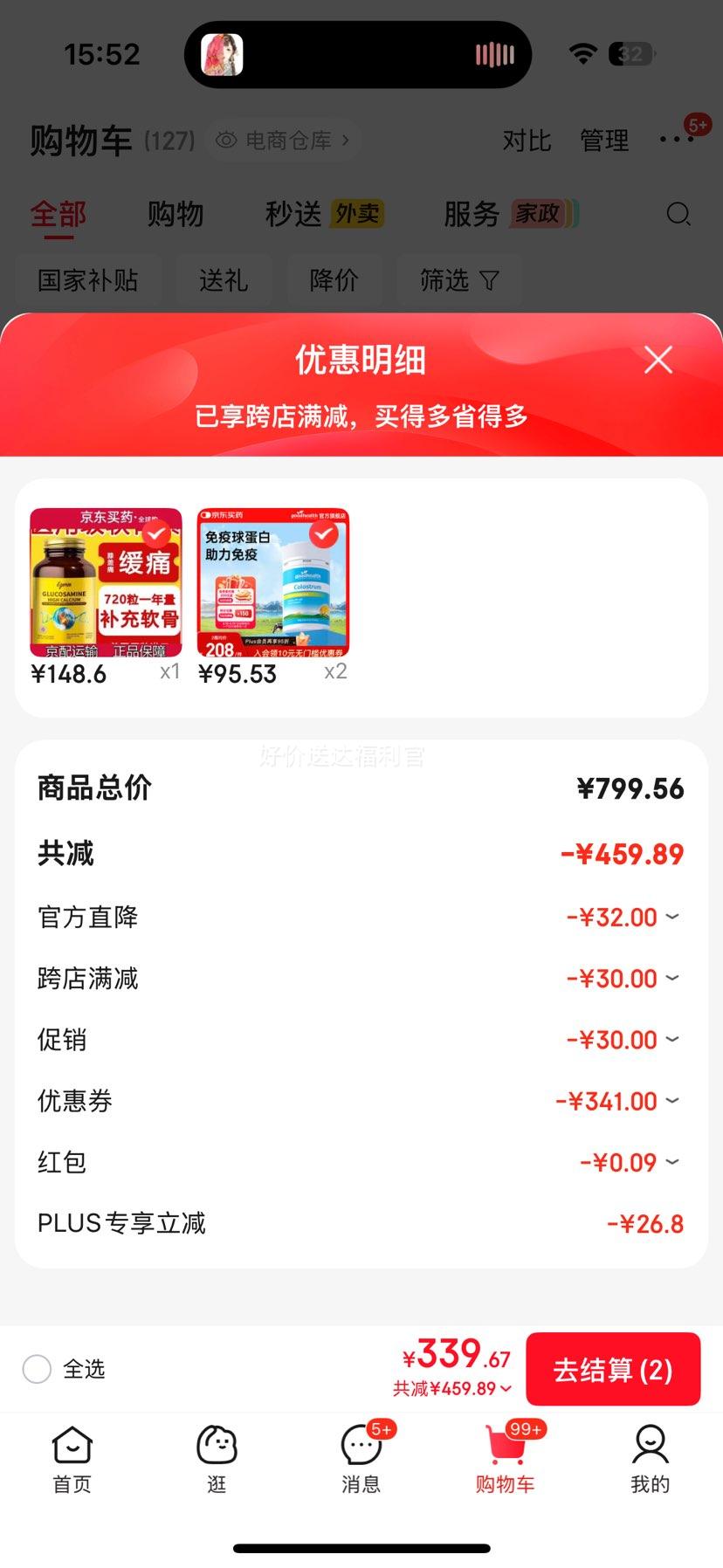Close the 优惠明细 discount sheet
This screenshot has width=723, height=1568.
tap(658, 359)
